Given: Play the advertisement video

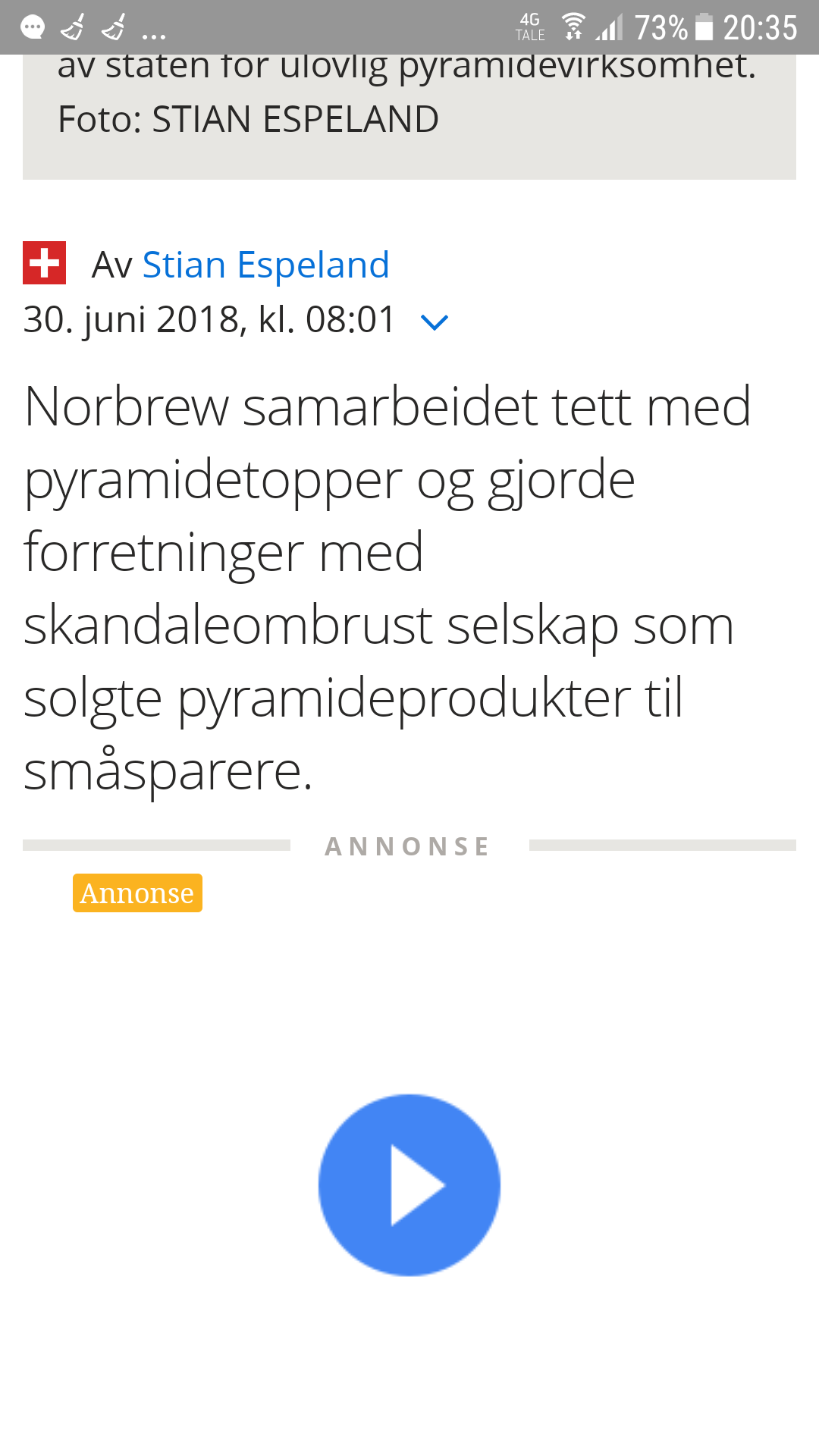Looking at the screenshot, I should point(409,1185).
